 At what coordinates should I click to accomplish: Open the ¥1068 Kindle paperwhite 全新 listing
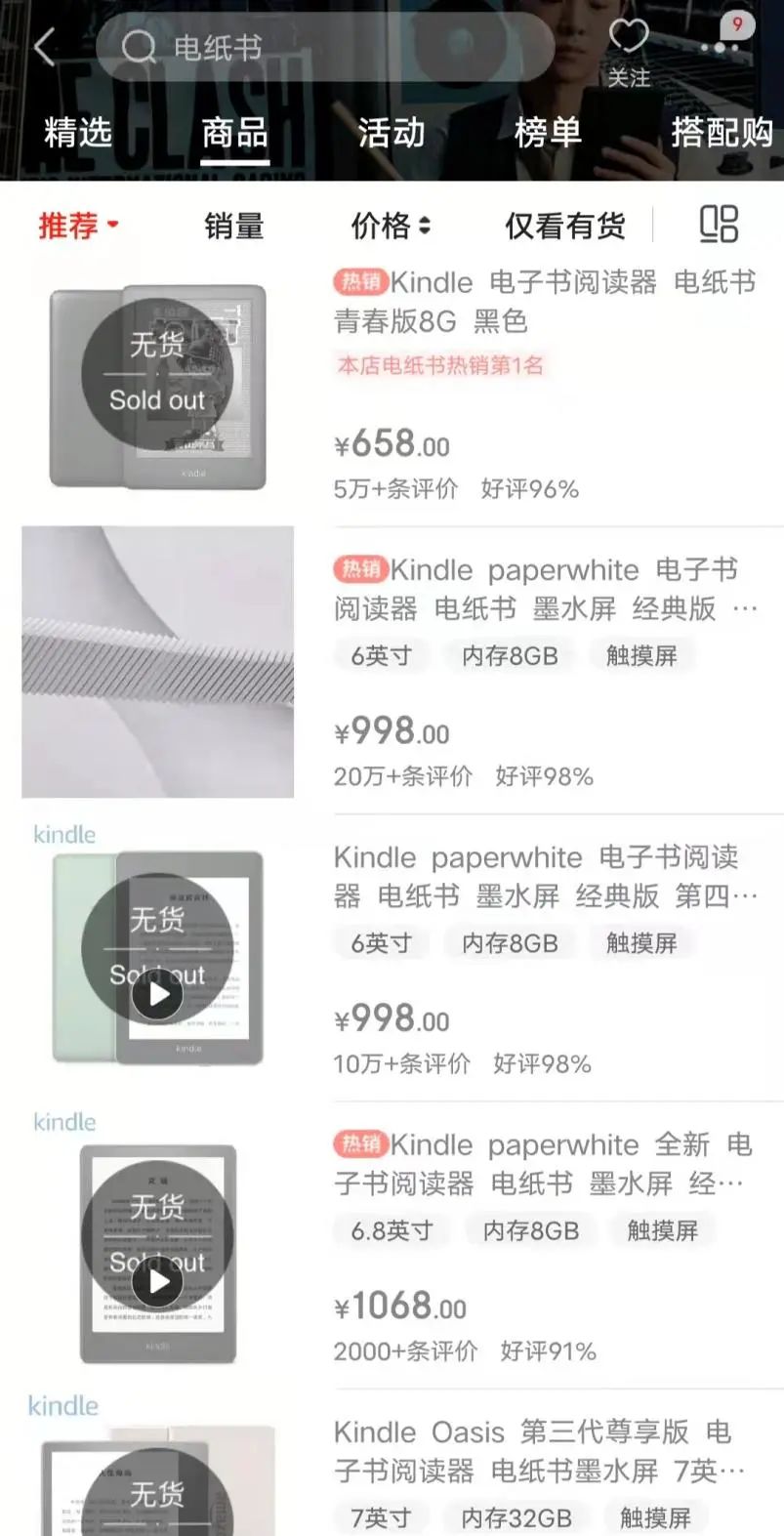[543, 1163]
